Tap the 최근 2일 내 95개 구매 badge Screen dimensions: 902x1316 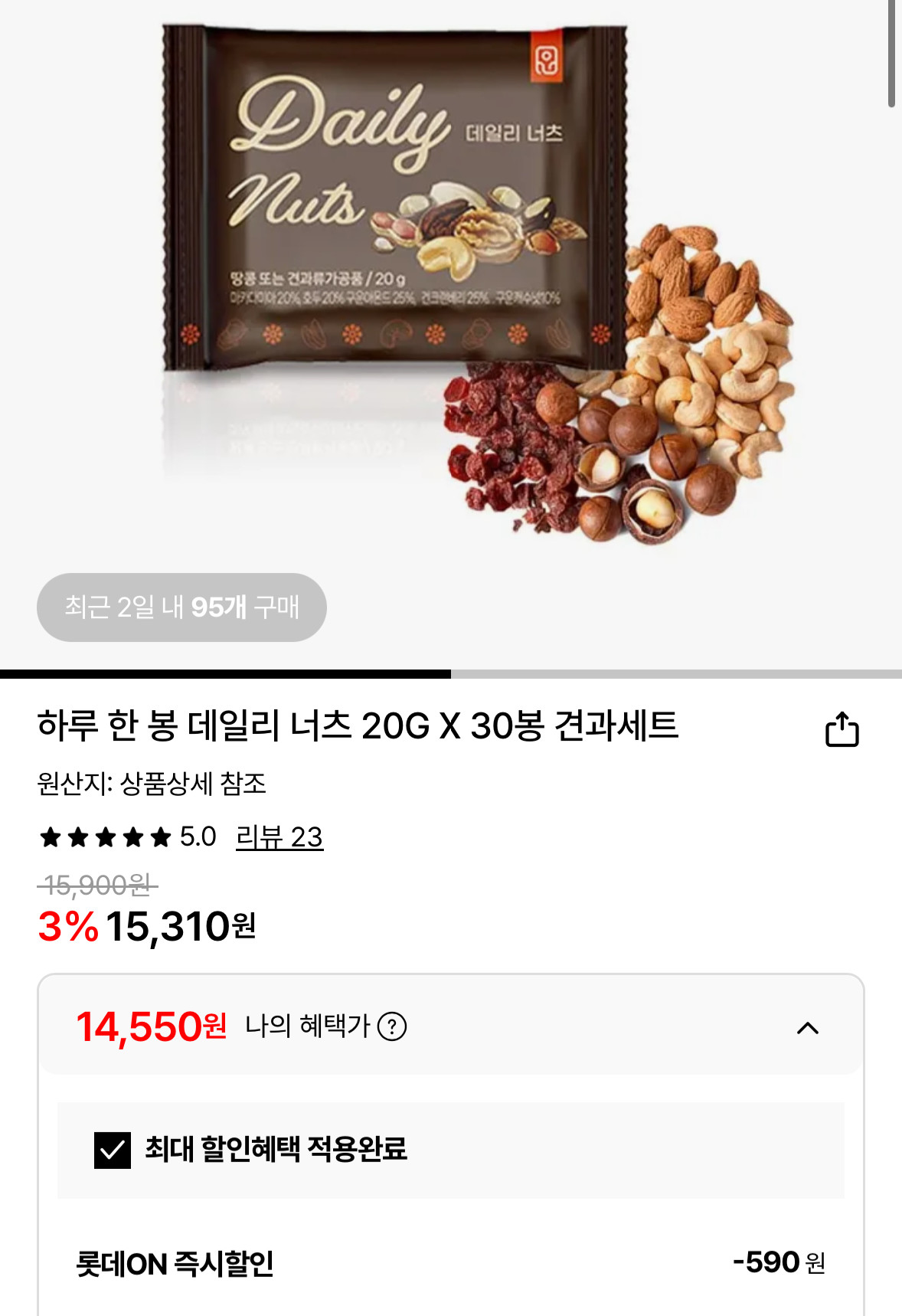tap(184, 607)
